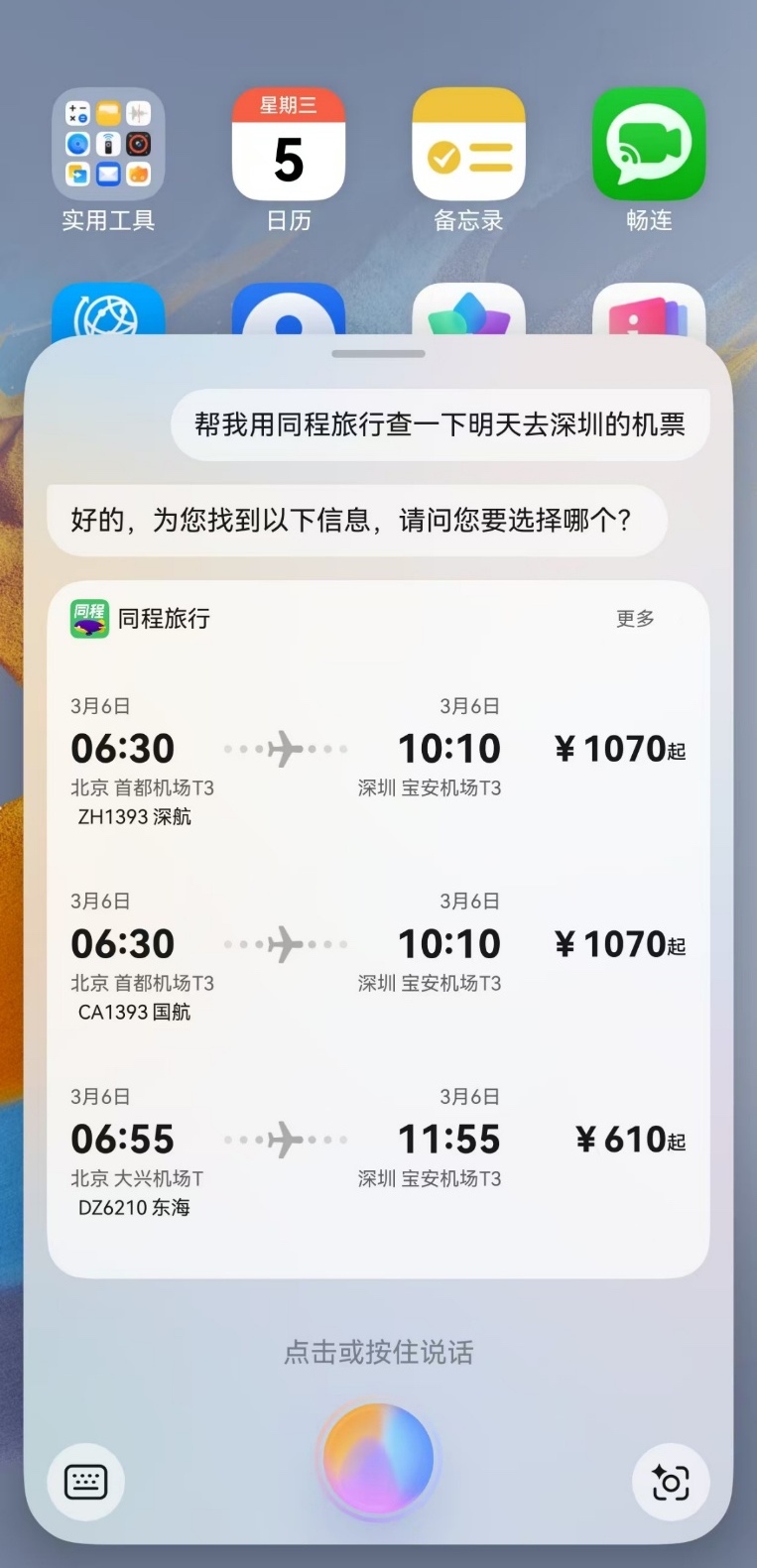Open the 日历 calendar app
The height and width of the screenshot is (1568, 757).
289,145
